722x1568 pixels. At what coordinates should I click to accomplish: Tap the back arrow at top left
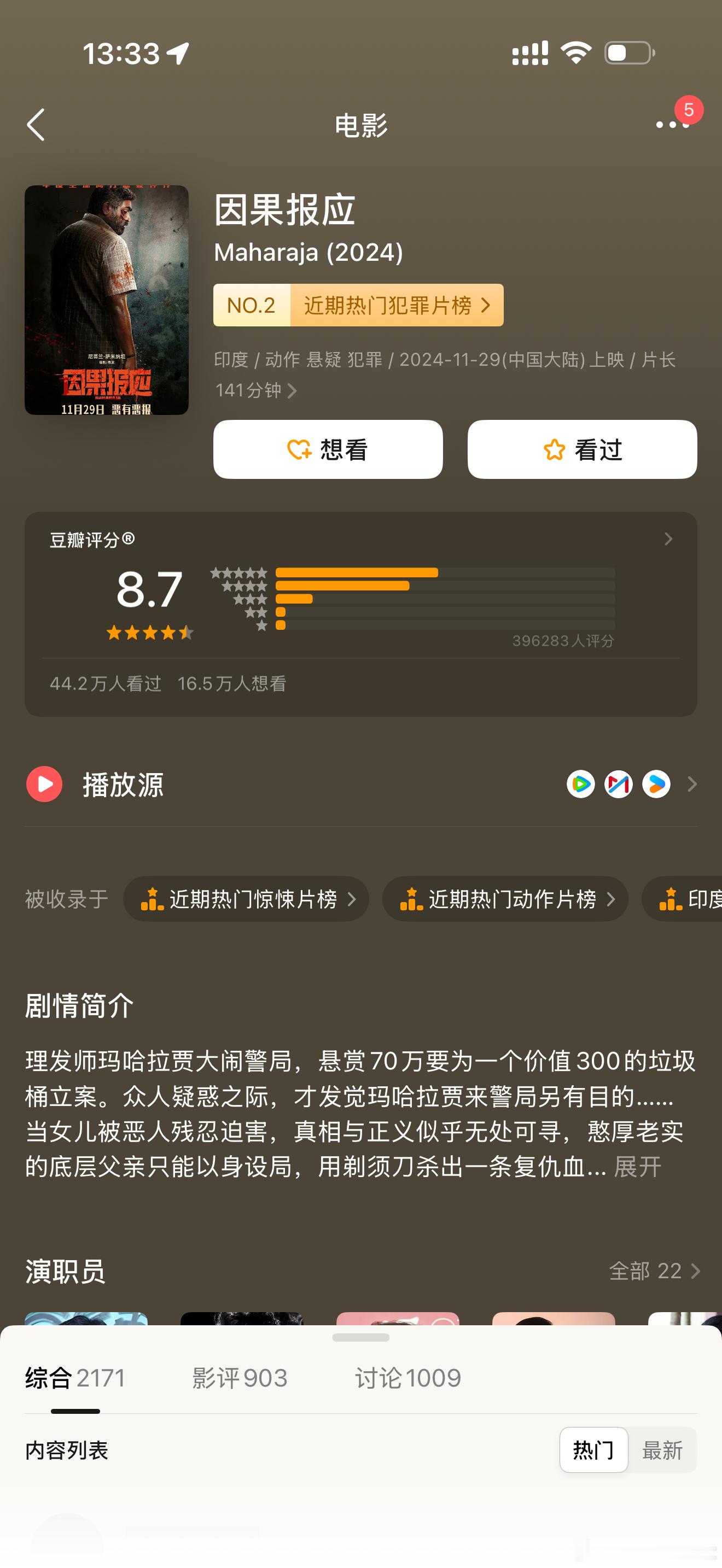[37, 124]
